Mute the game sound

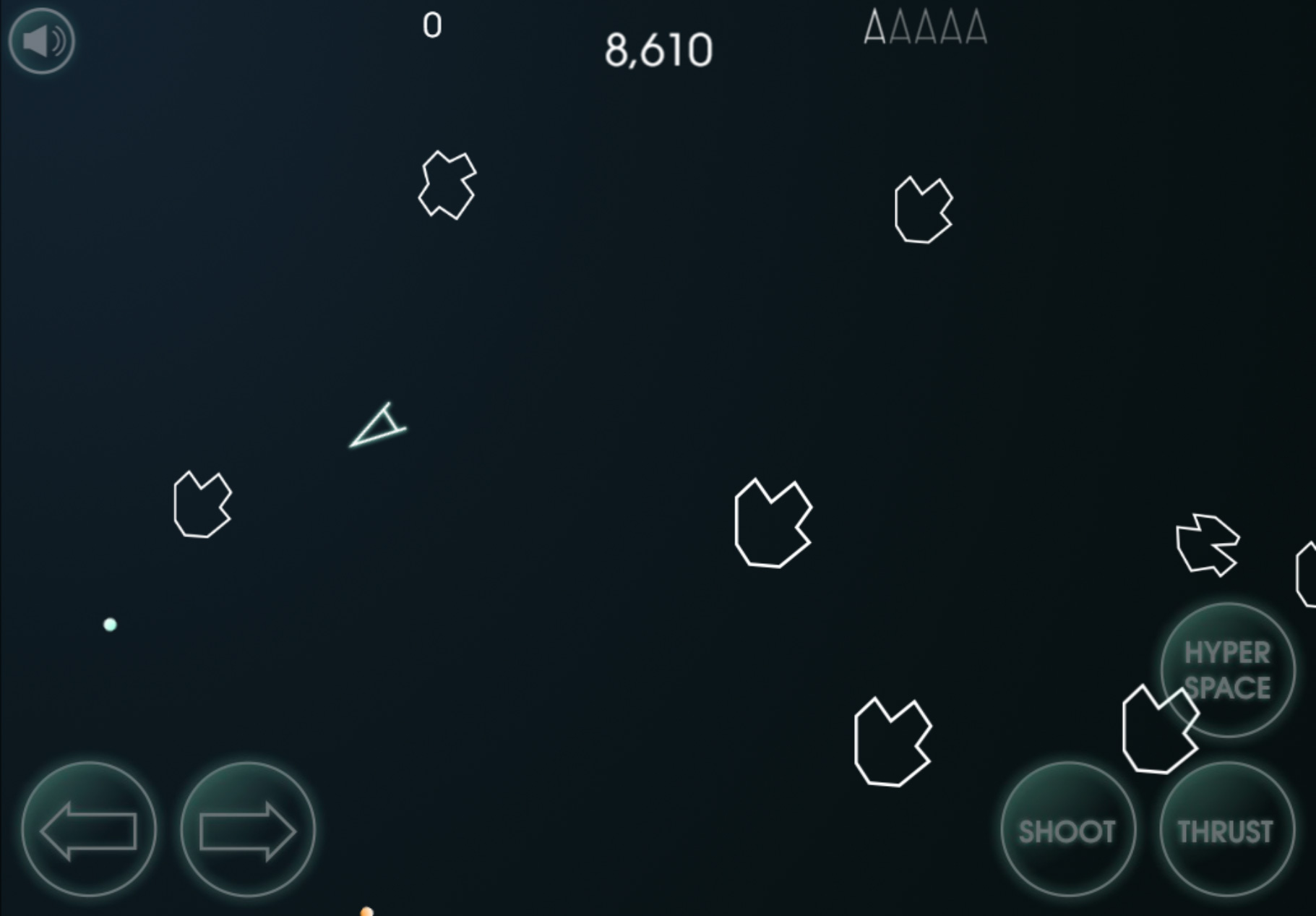[41, 41]
